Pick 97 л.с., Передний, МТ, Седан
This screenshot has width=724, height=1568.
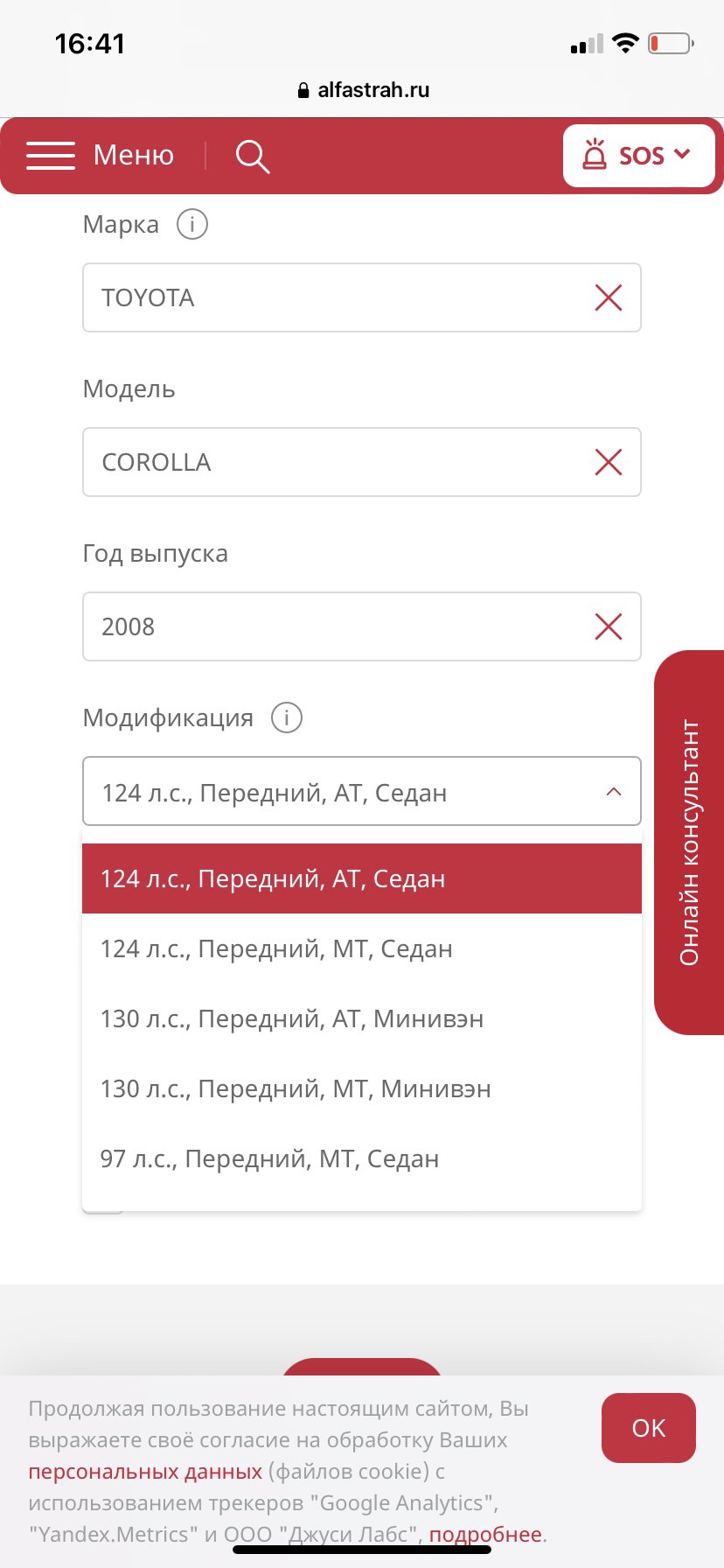tap(362, 1158)
